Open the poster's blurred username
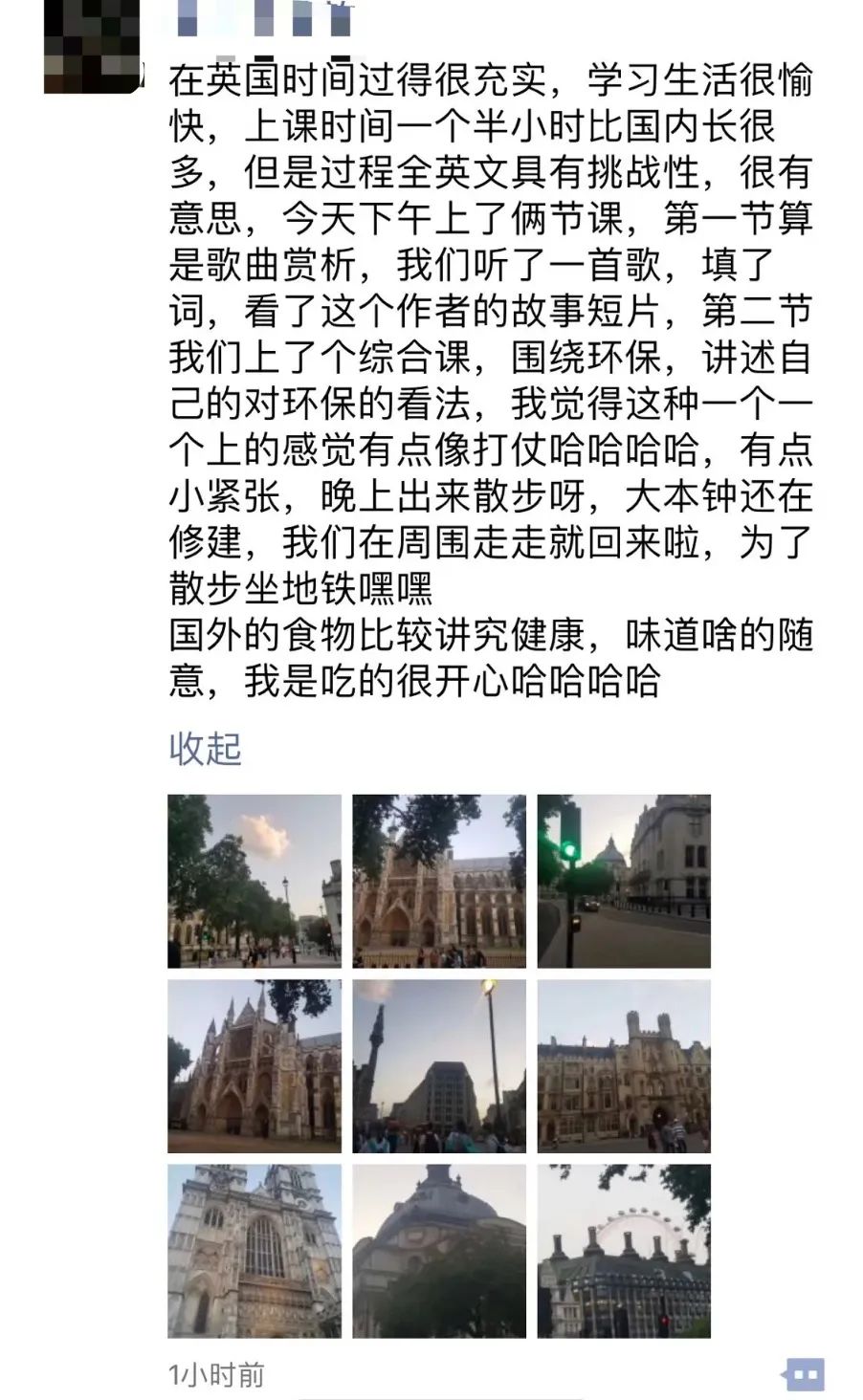This screenshot has height=1400, width=863. (x=259, y=18)
